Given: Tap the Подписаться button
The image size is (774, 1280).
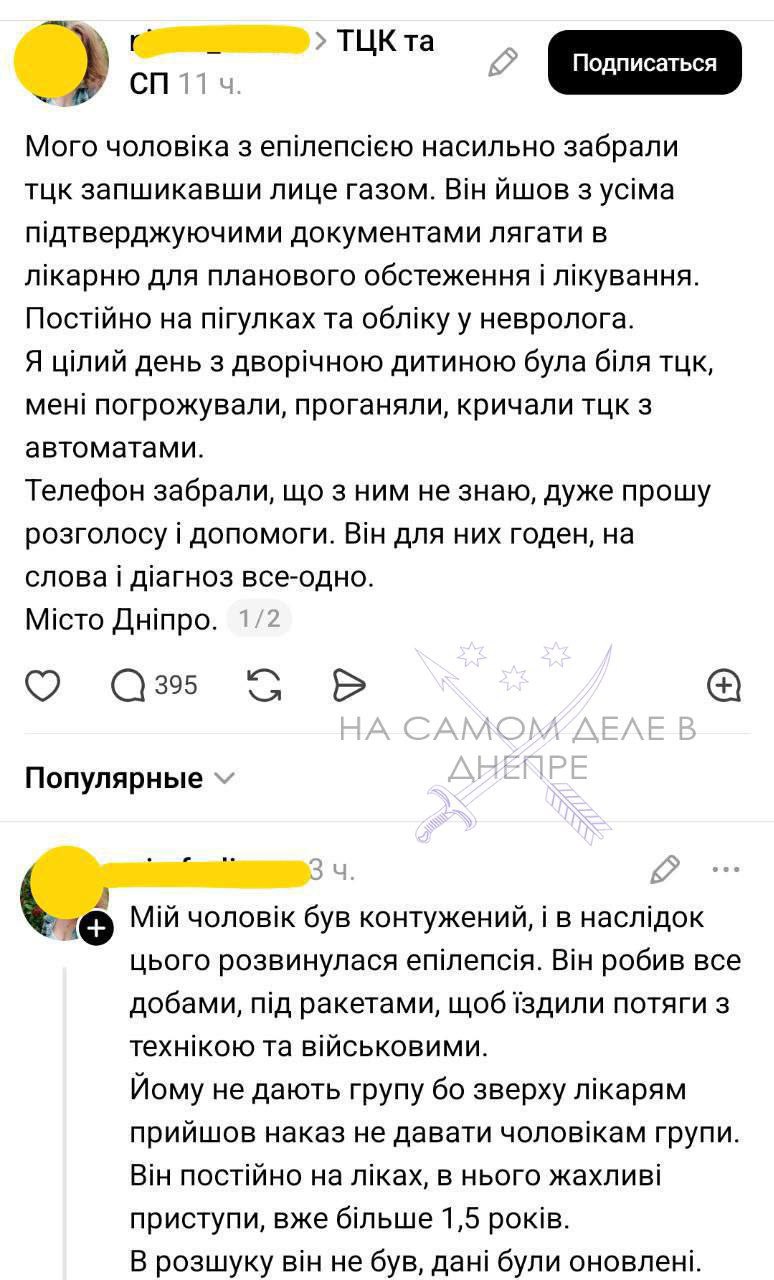Looking at the screenshot, I should (644, 63).
